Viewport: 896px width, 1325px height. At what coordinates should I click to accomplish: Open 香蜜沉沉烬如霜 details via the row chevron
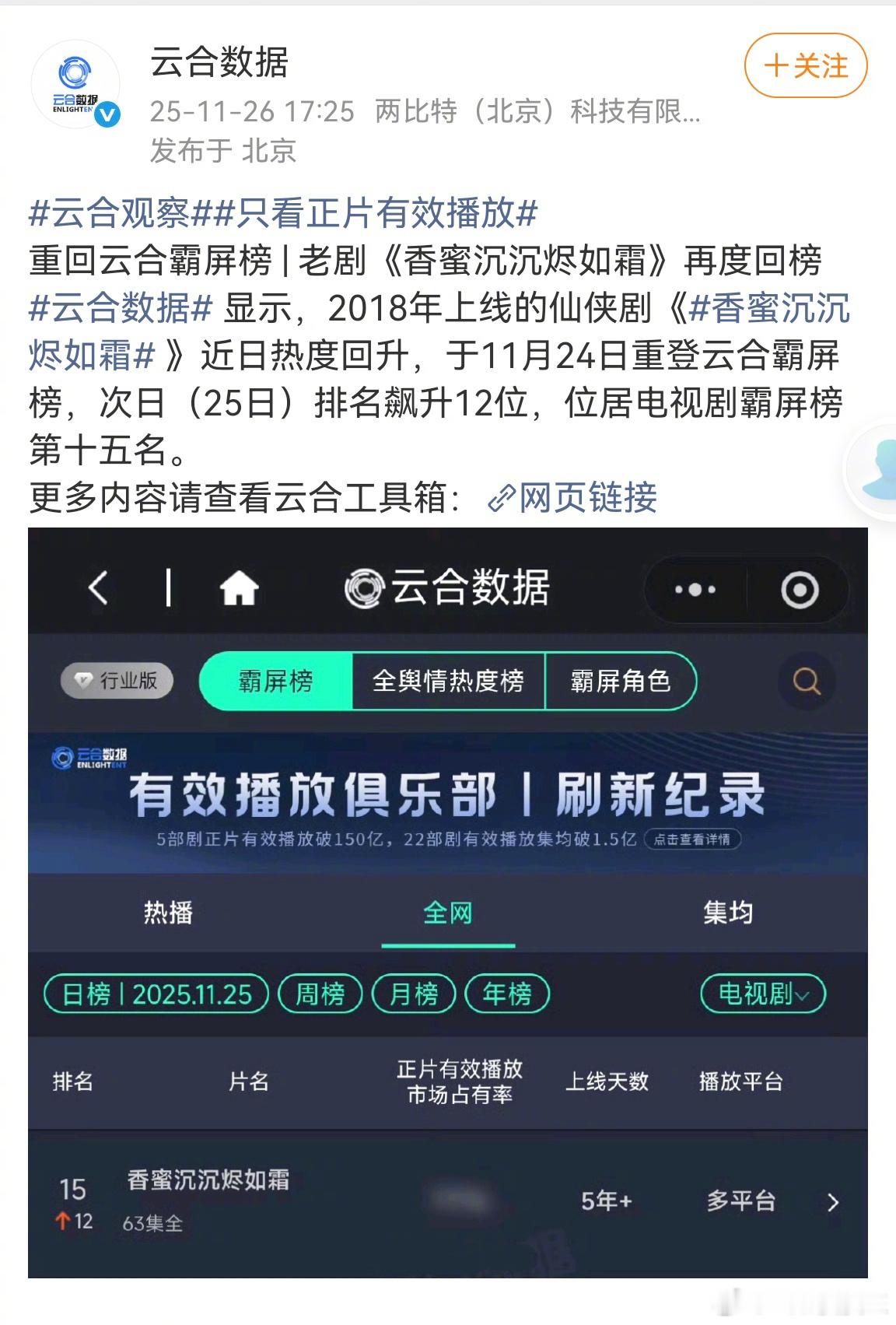click(834, 1202)
